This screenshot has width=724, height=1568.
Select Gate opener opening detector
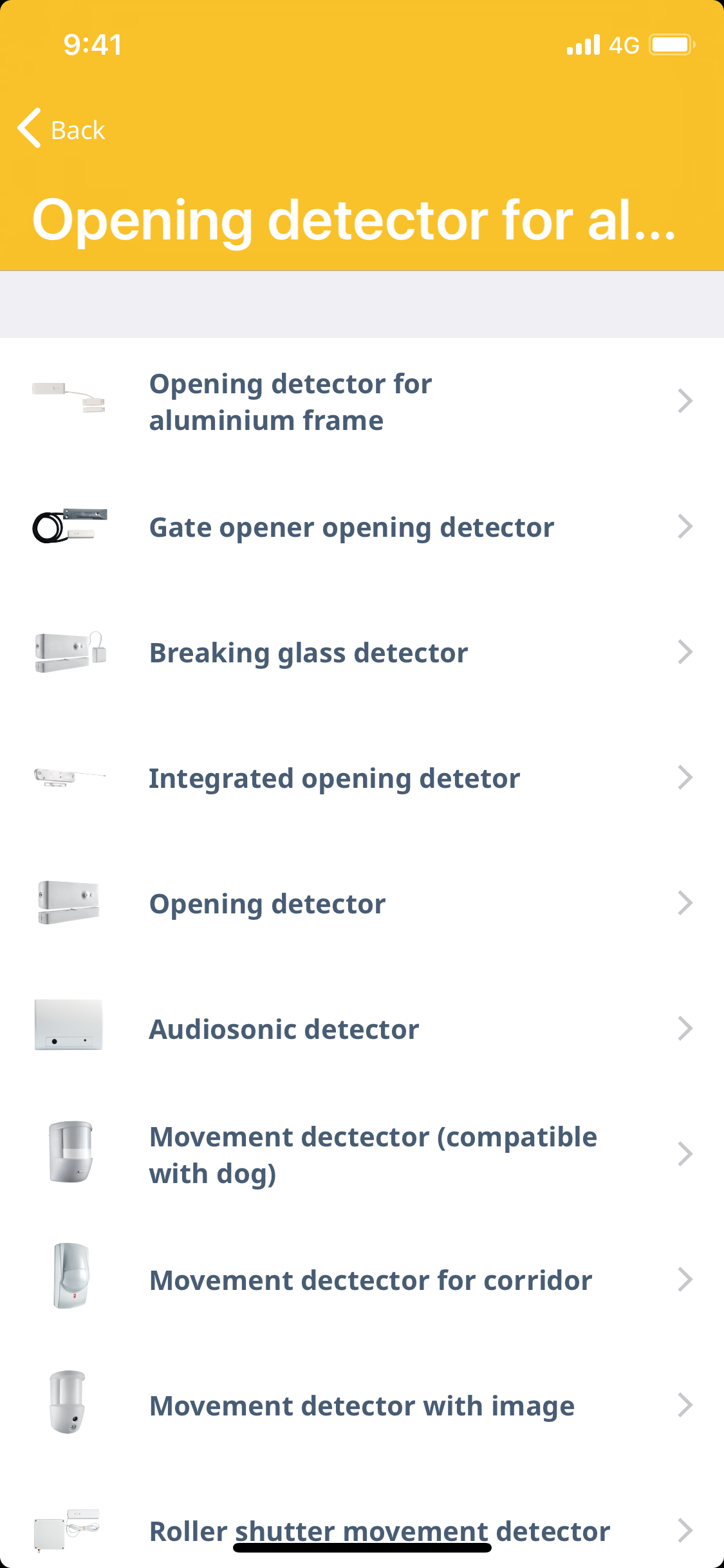click(360, 527)
